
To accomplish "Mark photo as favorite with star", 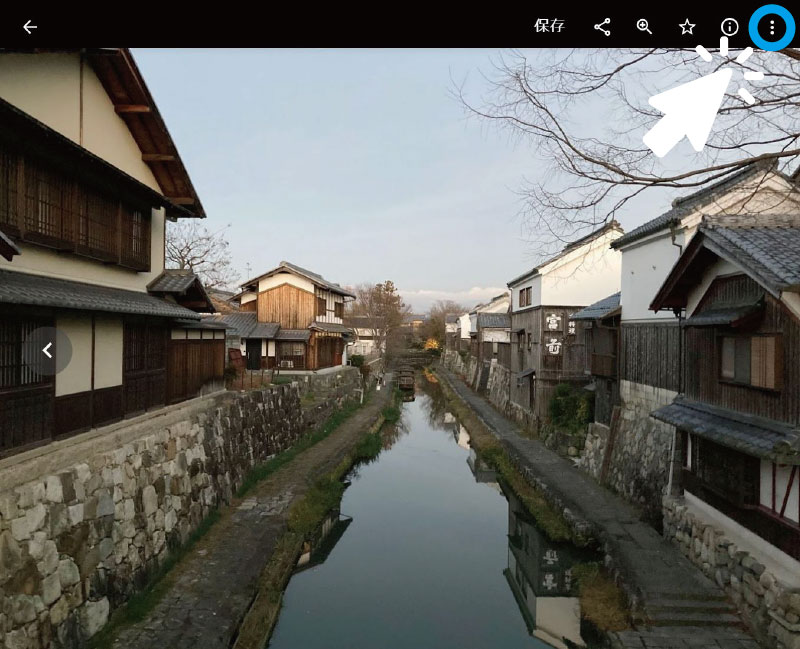I will [687, 27].
